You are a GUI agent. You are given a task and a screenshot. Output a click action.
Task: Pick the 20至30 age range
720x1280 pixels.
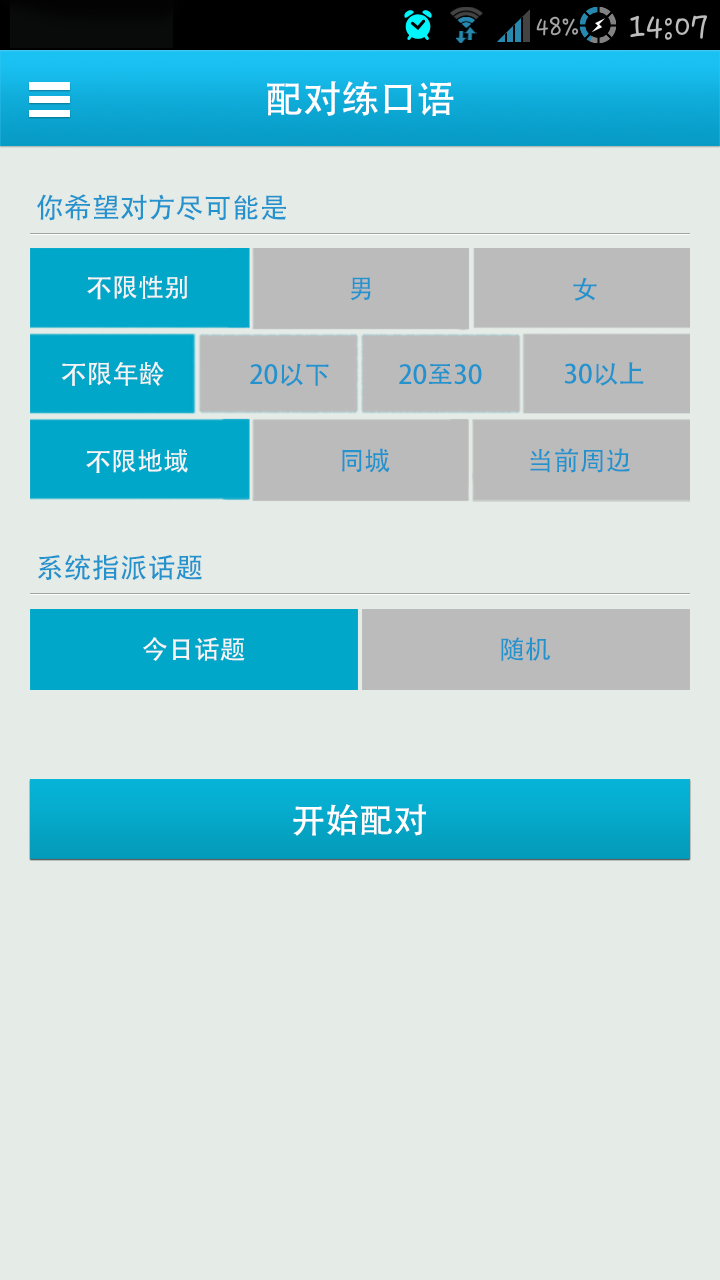pyautogui.click(x=441, y=374)
